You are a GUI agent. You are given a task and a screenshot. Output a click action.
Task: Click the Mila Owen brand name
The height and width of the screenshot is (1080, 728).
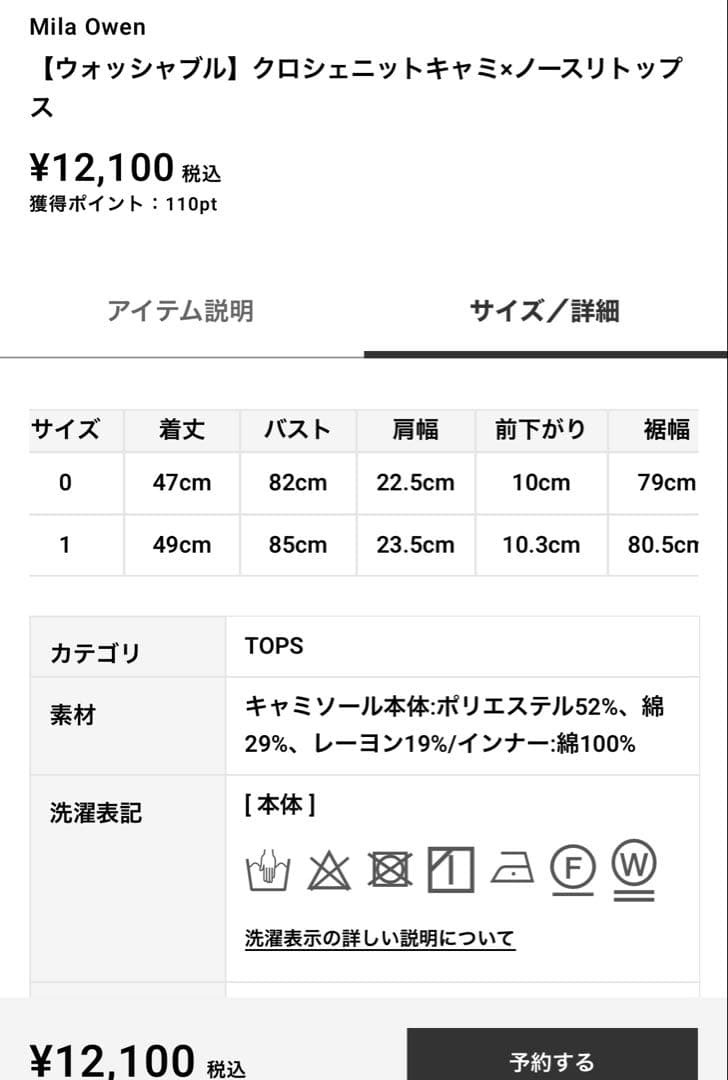85,27
